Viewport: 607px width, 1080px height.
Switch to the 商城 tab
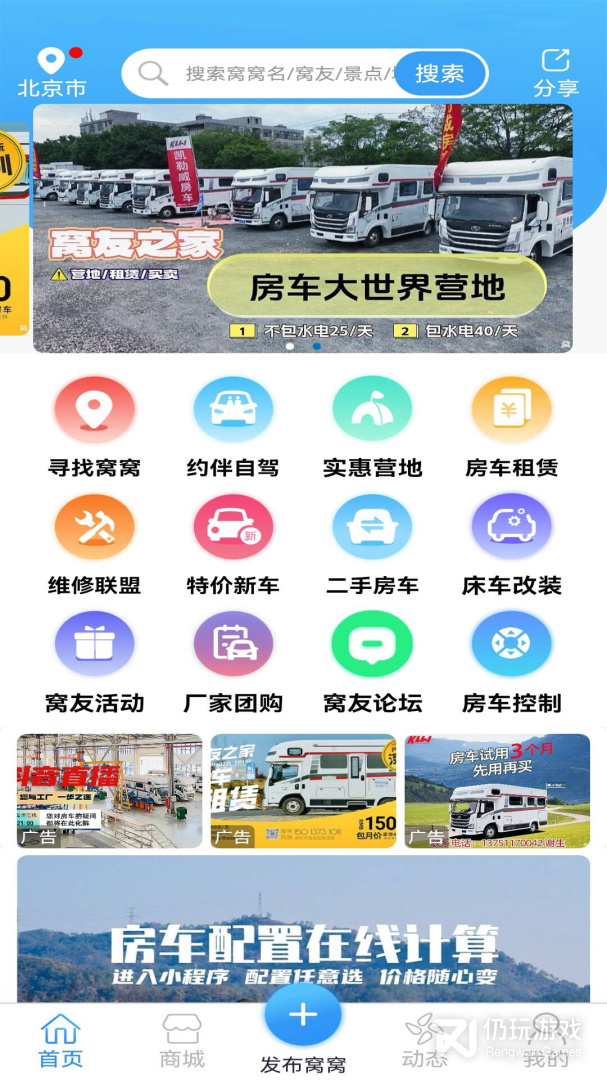(x=182, y=1041)
